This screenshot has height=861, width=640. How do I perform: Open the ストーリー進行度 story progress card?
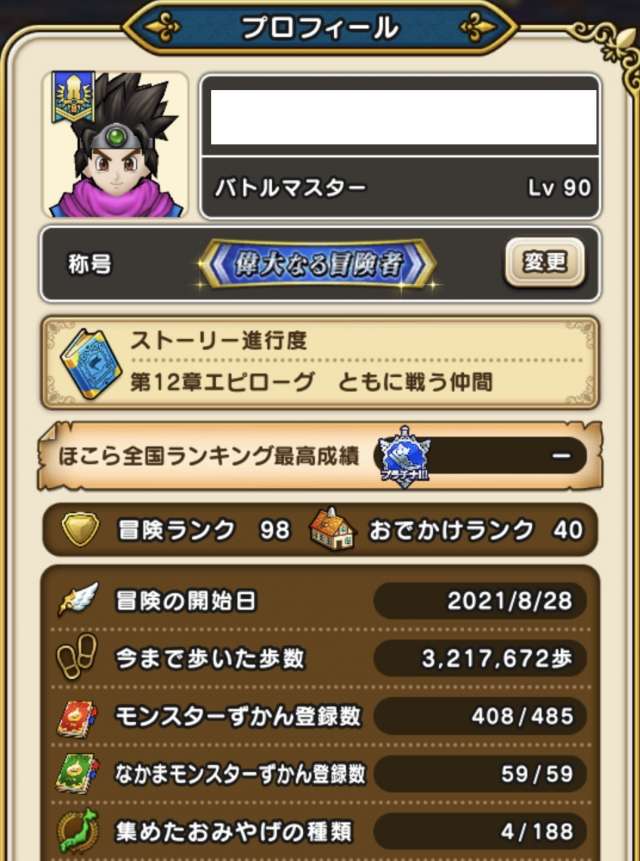tap(320, 364)
